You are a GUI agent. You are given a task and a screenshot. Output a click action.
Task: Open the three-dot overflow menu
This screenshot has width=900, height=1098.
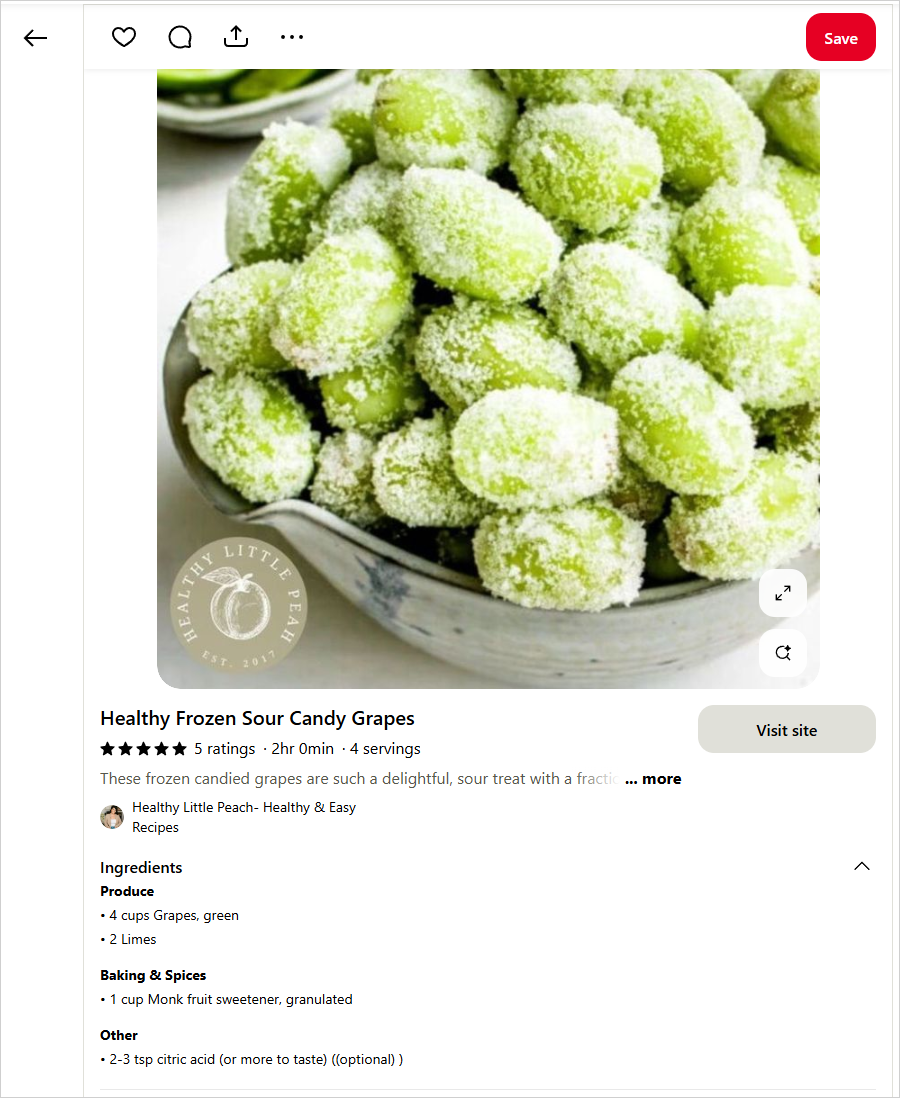tap(292, 38)
